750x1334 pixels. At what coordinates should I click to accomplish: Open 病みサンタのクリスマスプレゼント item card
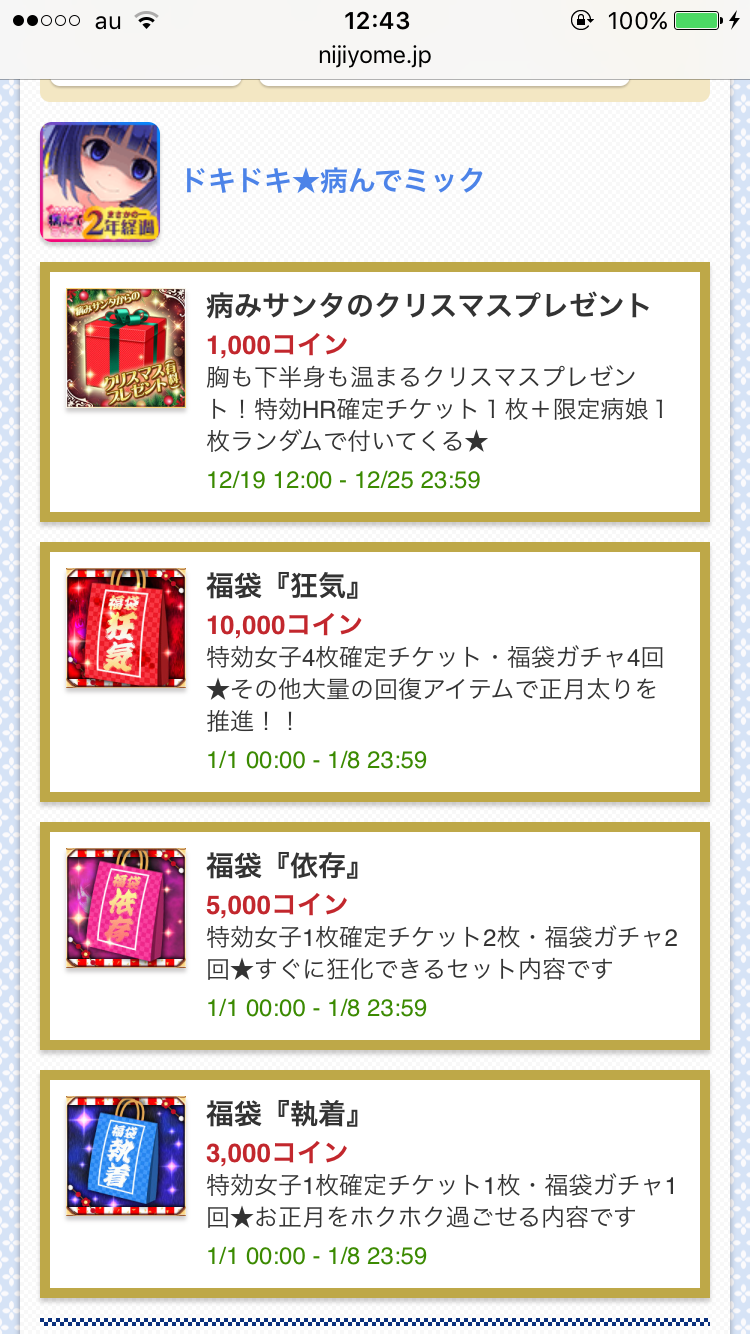(x=375, y=392)
